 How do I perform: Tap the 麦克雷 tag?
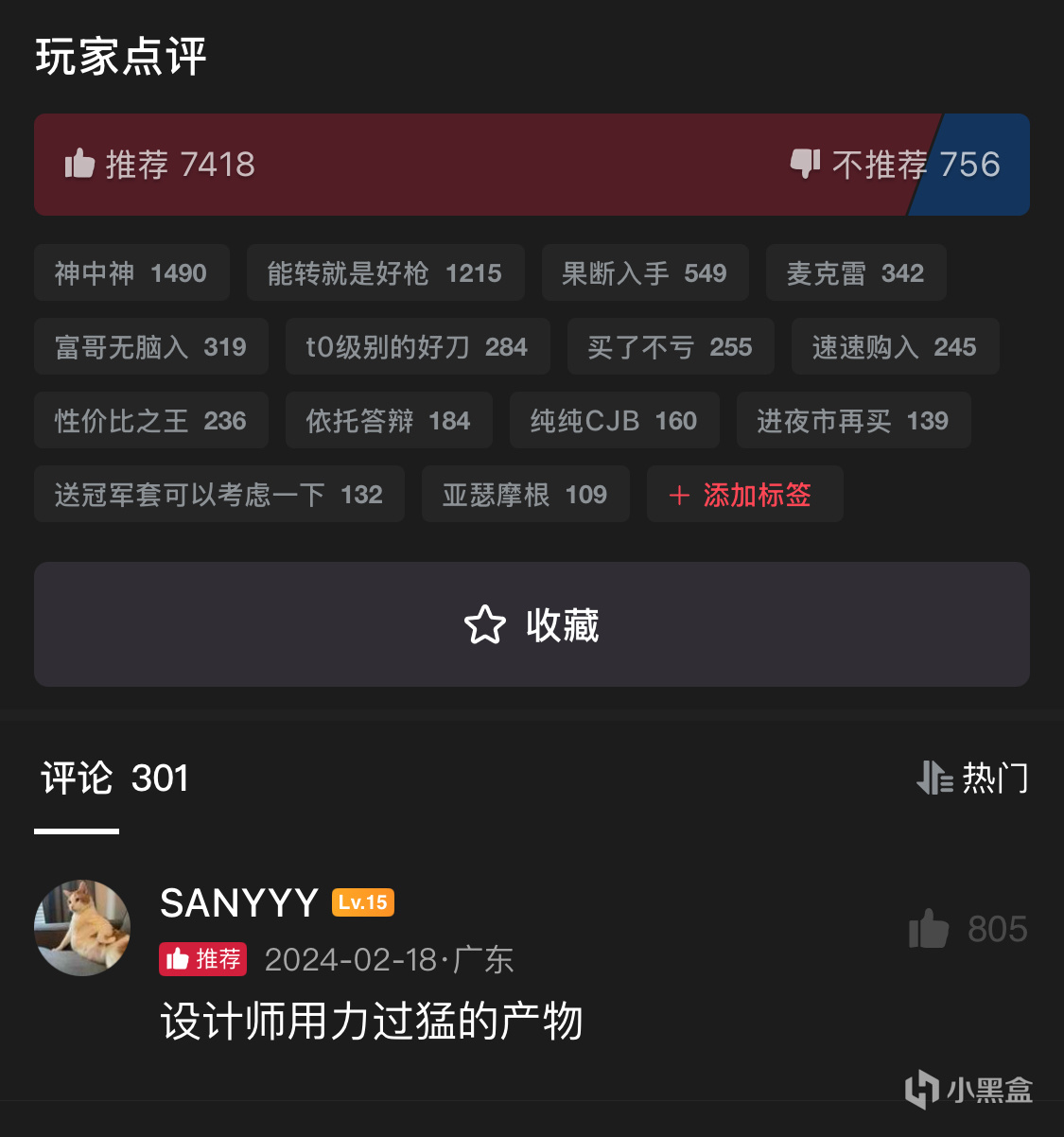coord(856,273)
